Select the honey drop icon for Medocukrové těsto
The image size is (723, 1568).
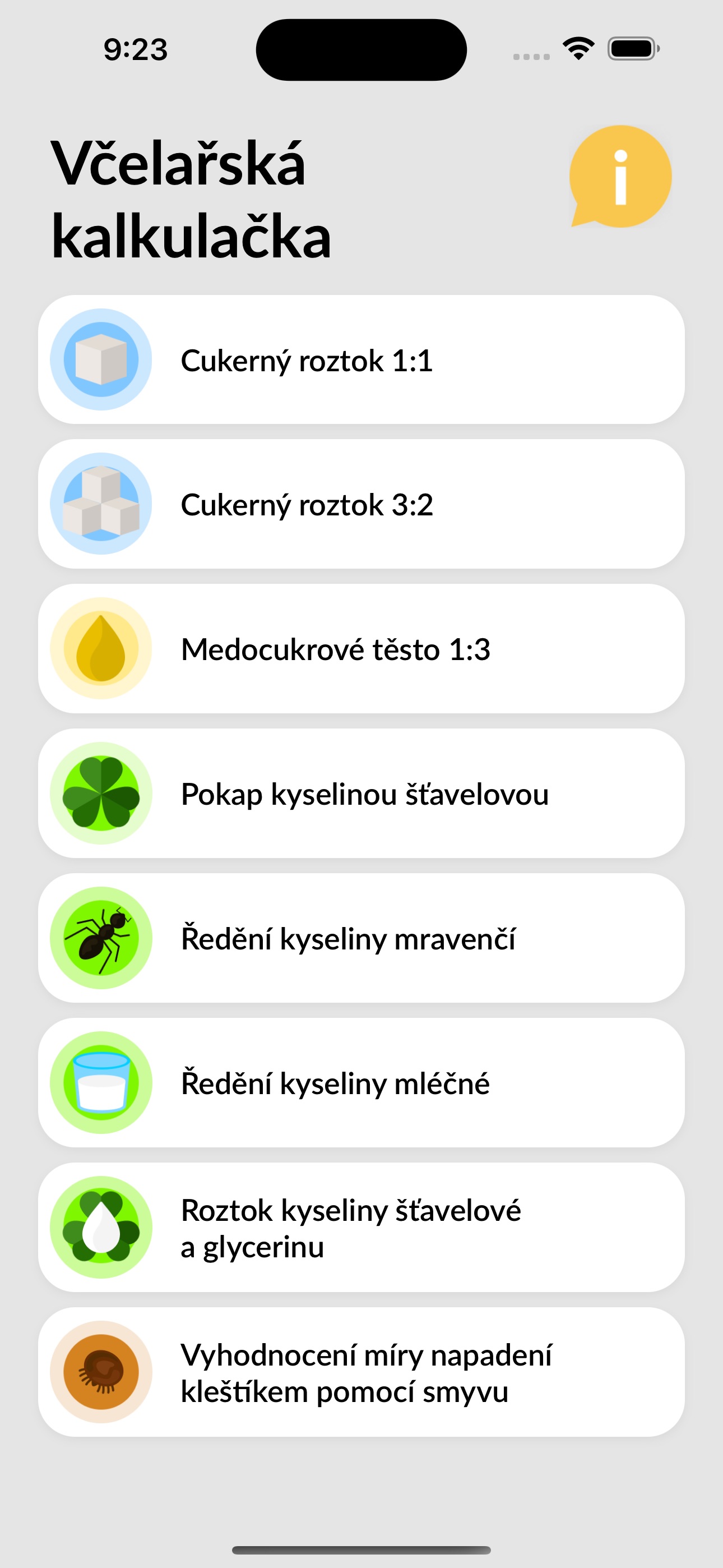pos(101,649)
